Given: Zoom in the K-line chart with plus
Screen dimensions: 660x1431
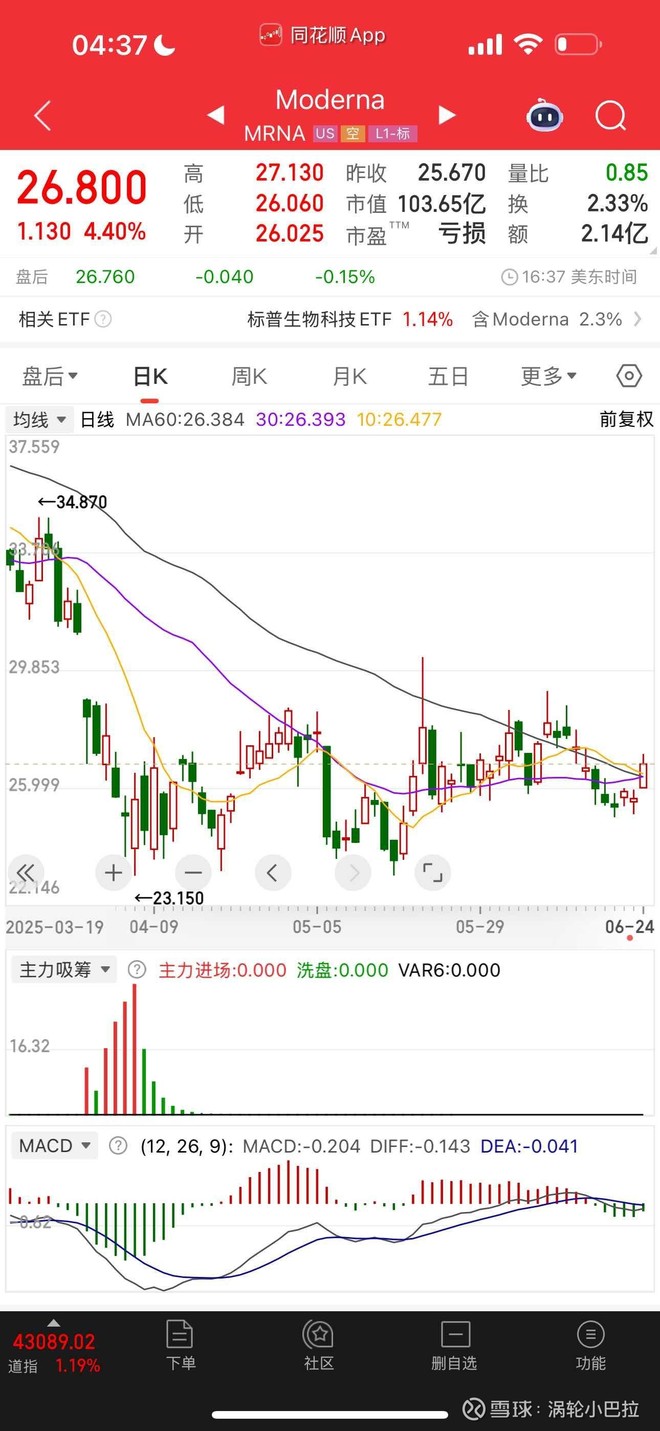Looking at the screenshot, I should tap(113, 872).
